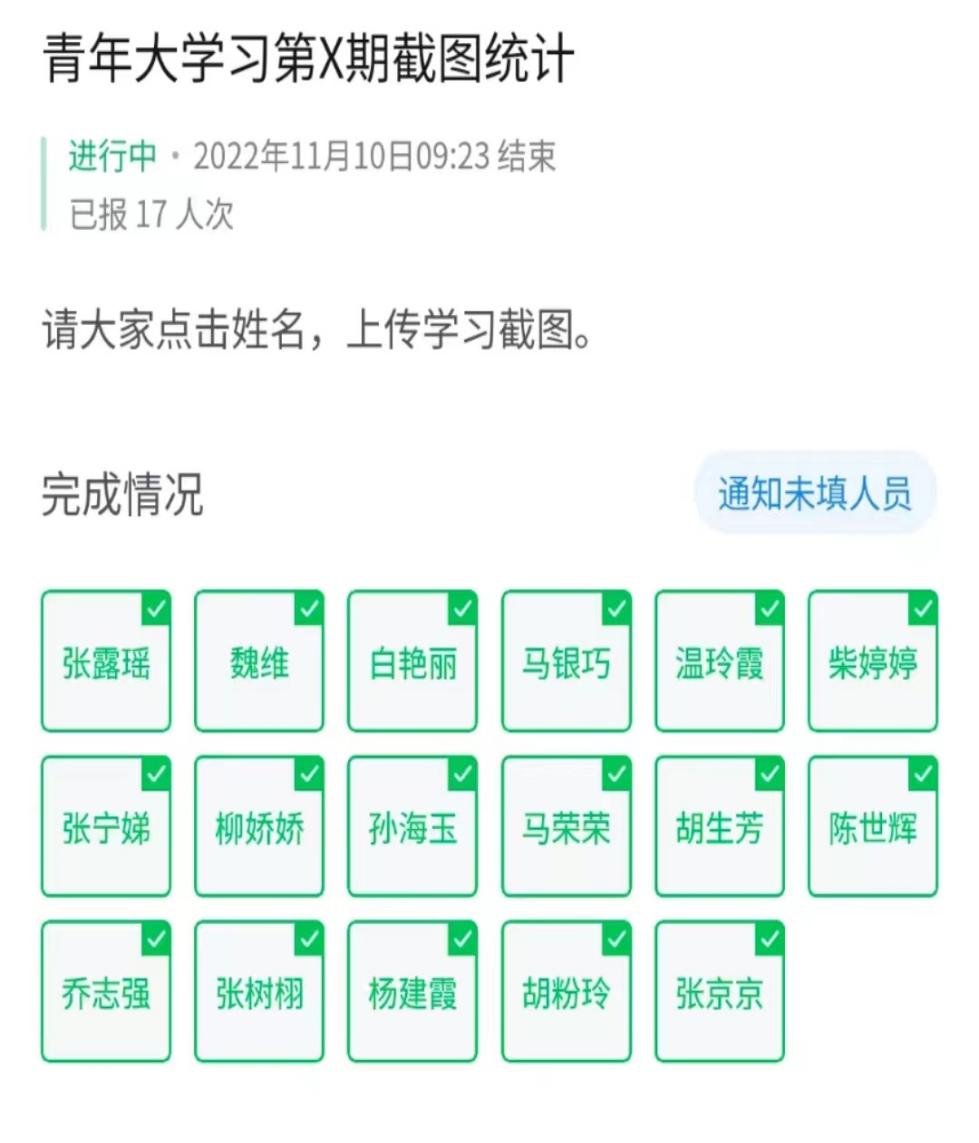979x1143 pixels.
Task: Open the 胡生芳 name tile
Action: (719, 827)
